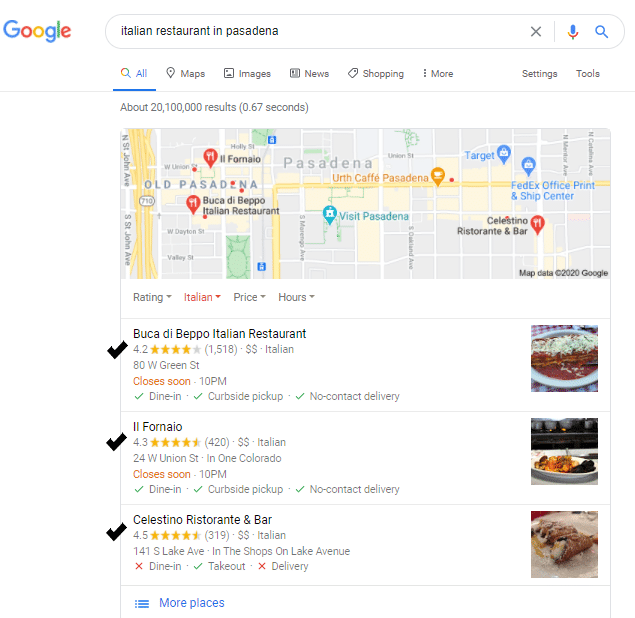Open the More tabs menu
Image resolution: width=635 pixels, height=618 pixels.
point(437,74)
